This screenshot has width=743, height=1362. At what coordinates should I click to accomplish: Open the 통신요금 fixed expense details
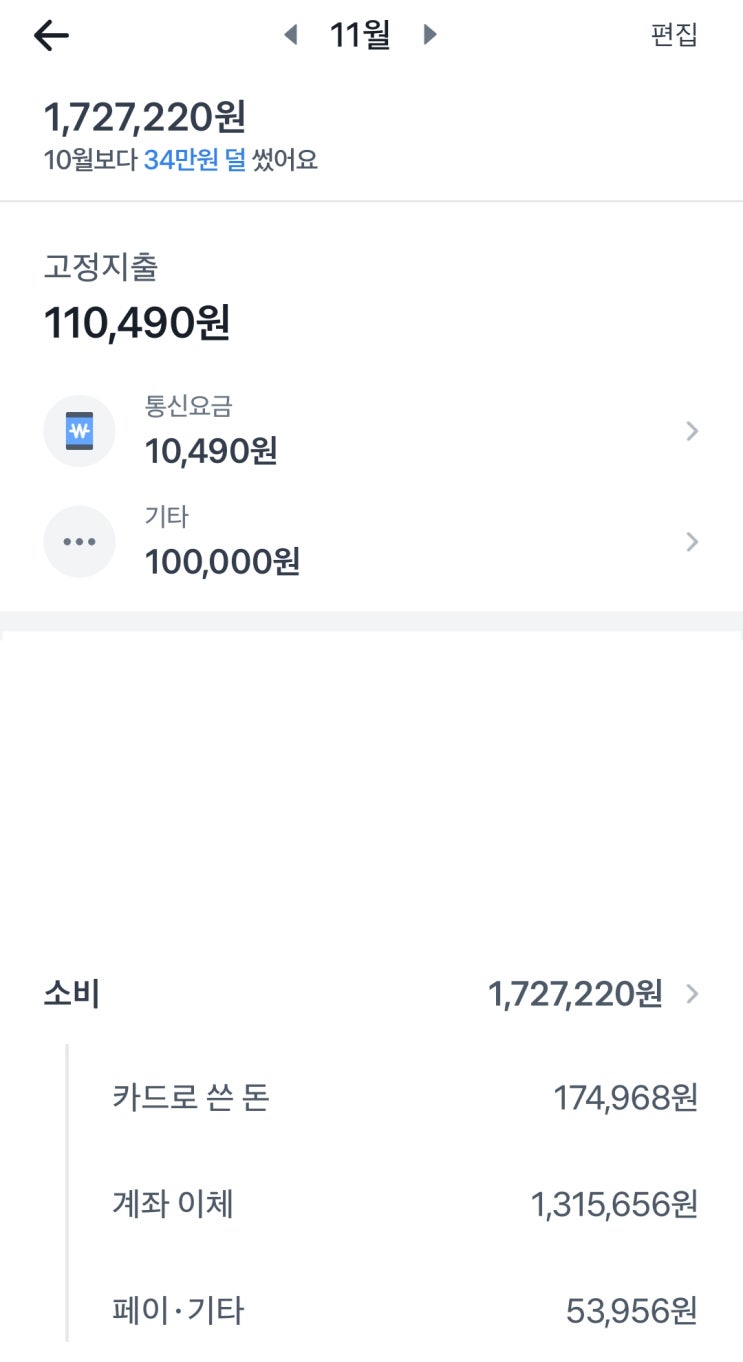click(370, 432)
